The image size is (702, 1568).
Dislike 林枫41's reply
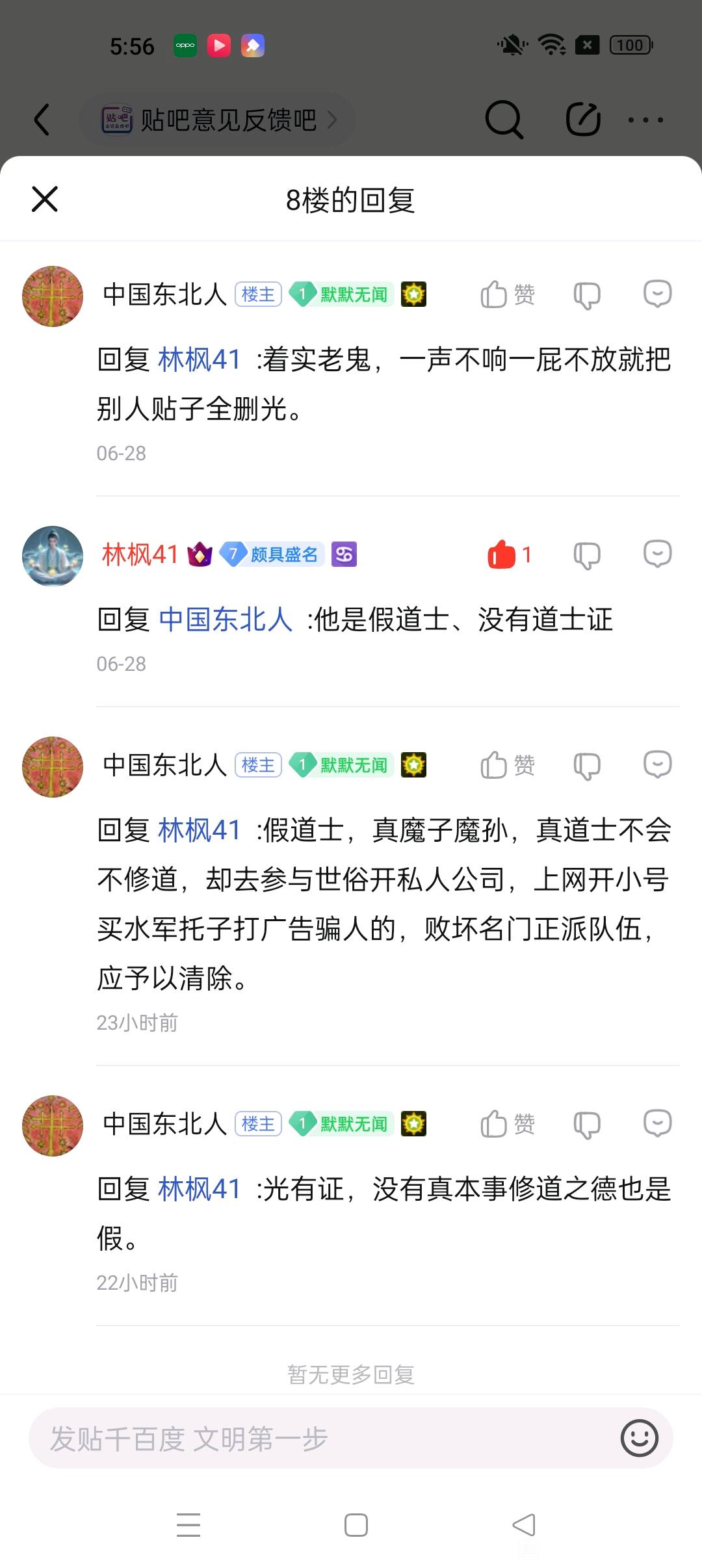tap(586, 556)
